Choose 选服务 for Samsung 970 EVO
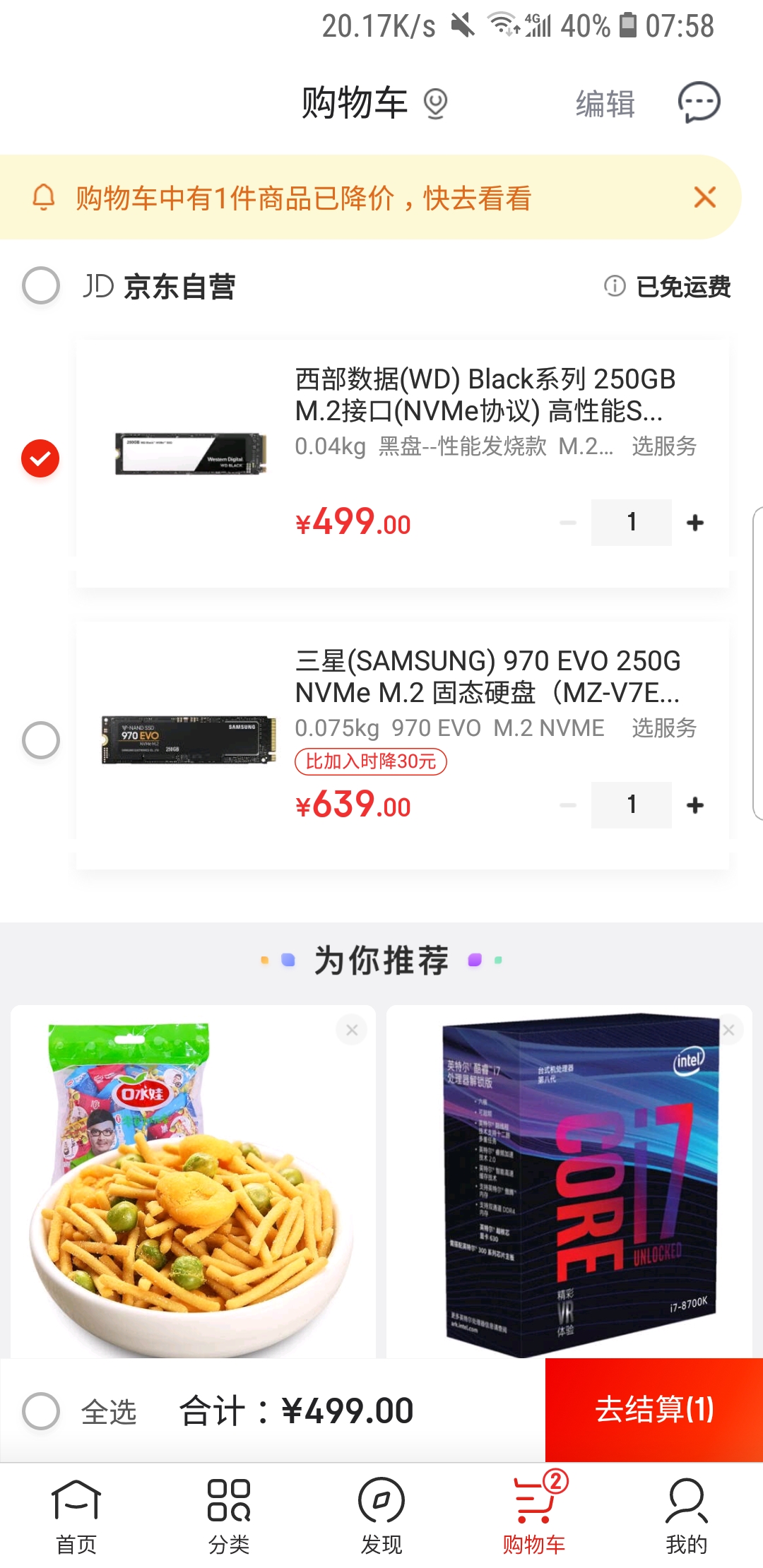The height and width of the screenshot is (1568, 763). [663, 728]
